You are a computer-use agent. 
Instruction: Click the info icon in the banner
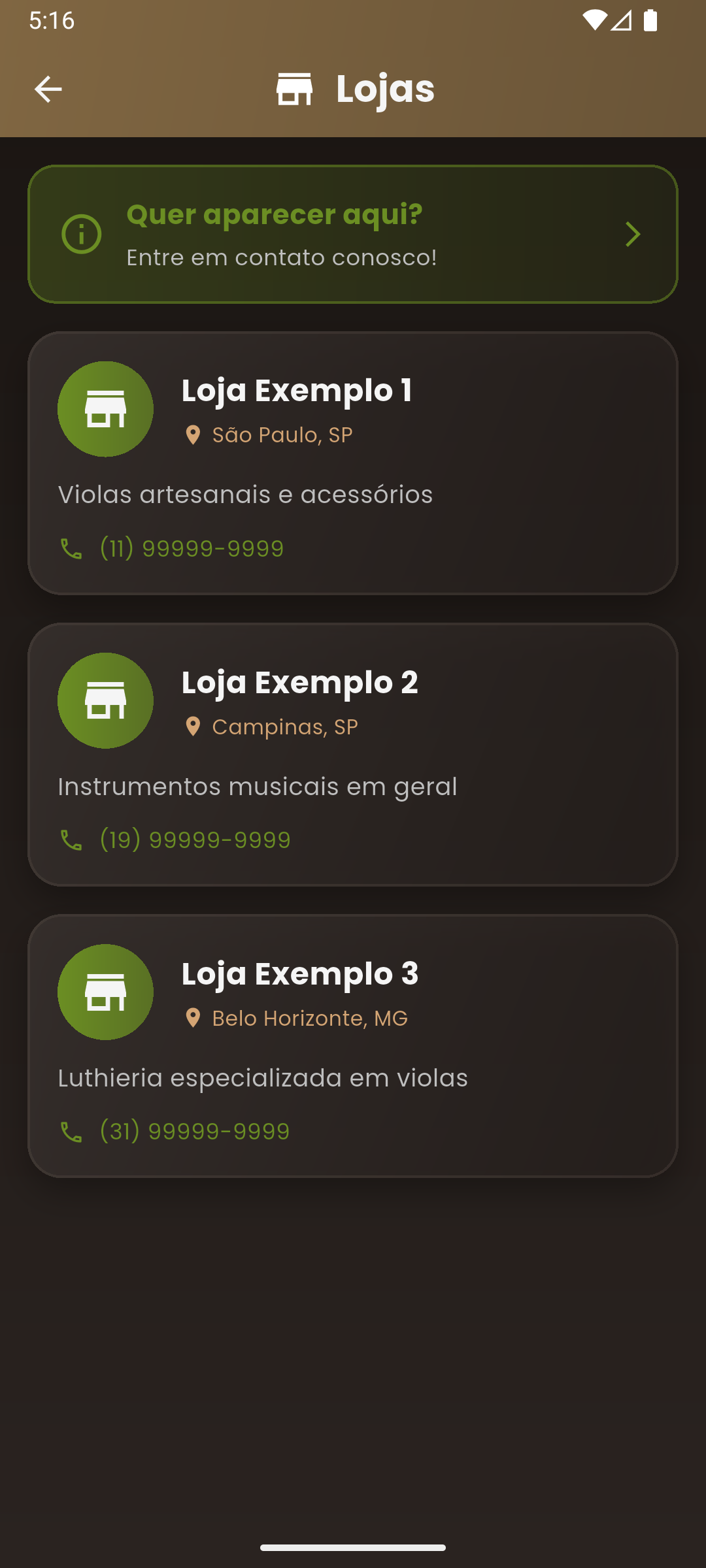pyautogui.click(x=80, y=234)
